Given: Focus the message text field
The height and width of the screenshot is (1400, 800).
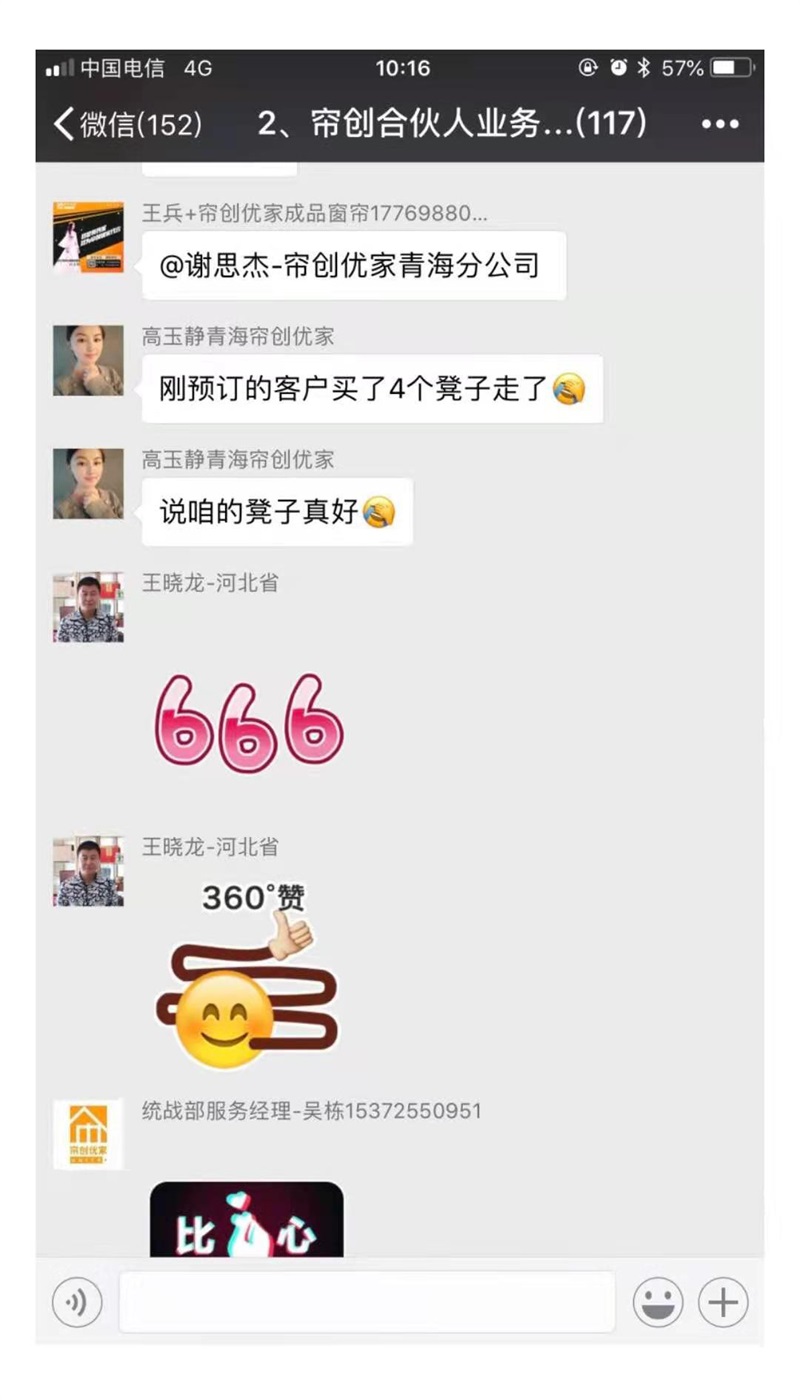Looking at the screenshot, I should click(x=366, y=1302).
